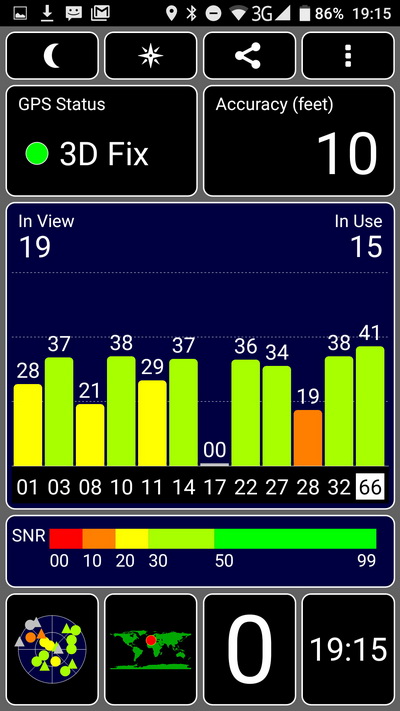Screen dimensions: 400x711
Task: Toggle night mode with the moon icon
Action: click(x=52, y=56)
